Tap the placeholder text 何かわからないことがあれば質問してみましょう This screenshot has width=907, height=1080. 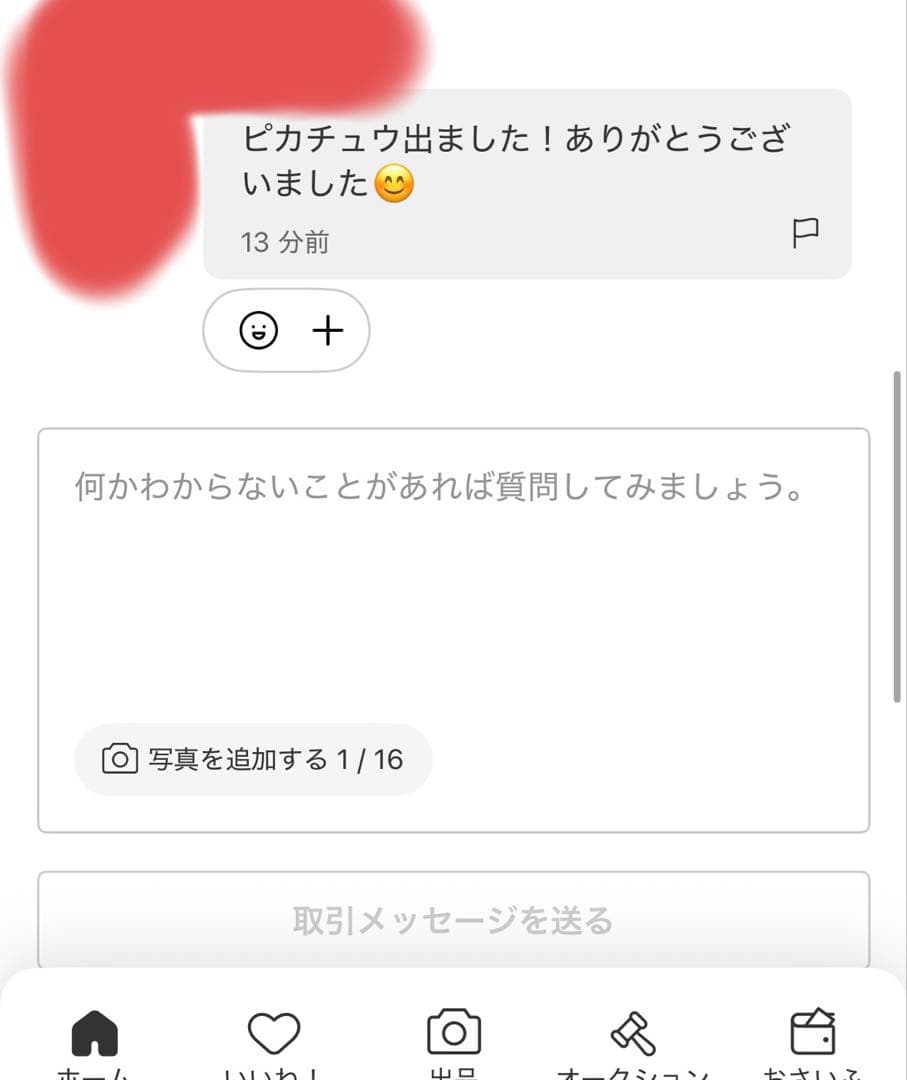435,487
